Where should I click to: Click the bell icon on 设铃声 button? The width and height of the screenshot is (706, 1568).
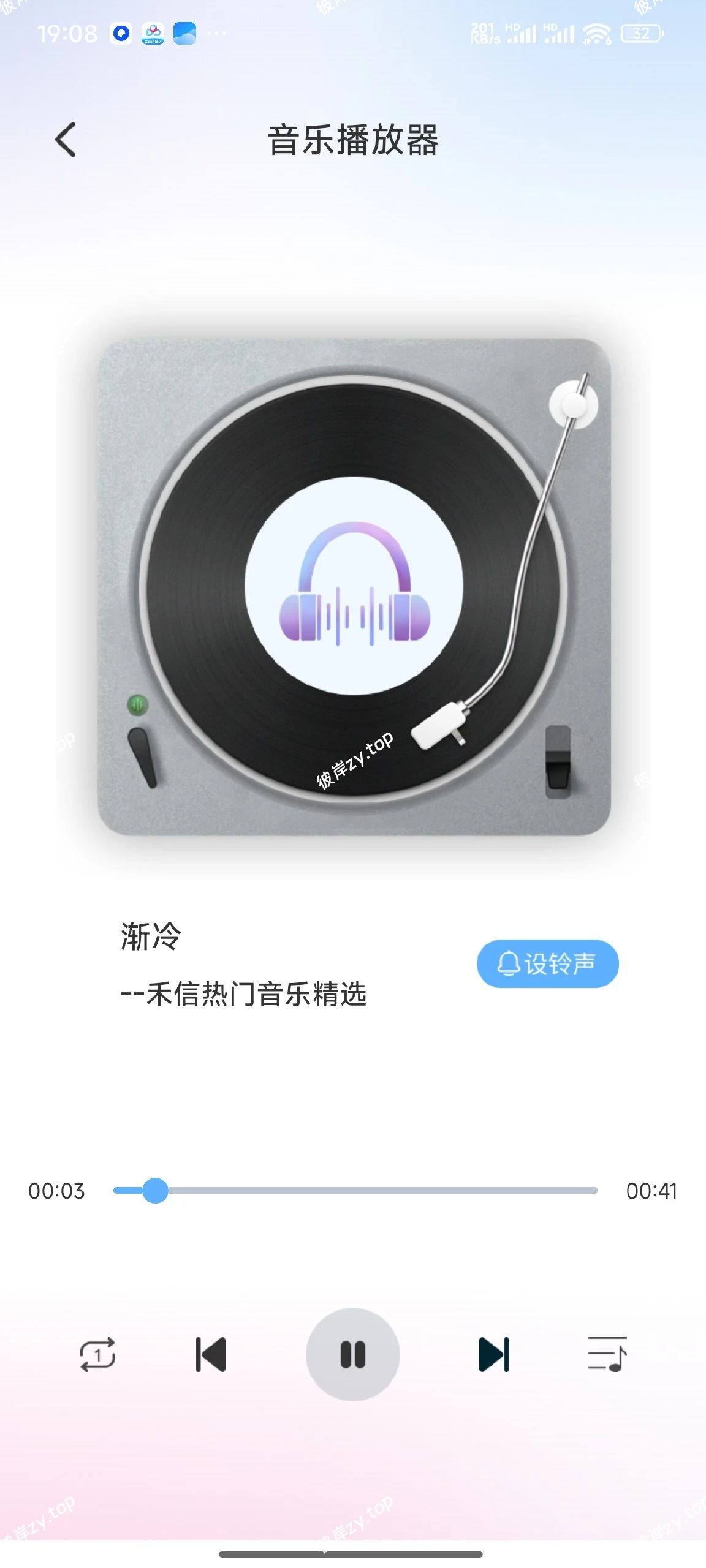click(x=507, y=963)
